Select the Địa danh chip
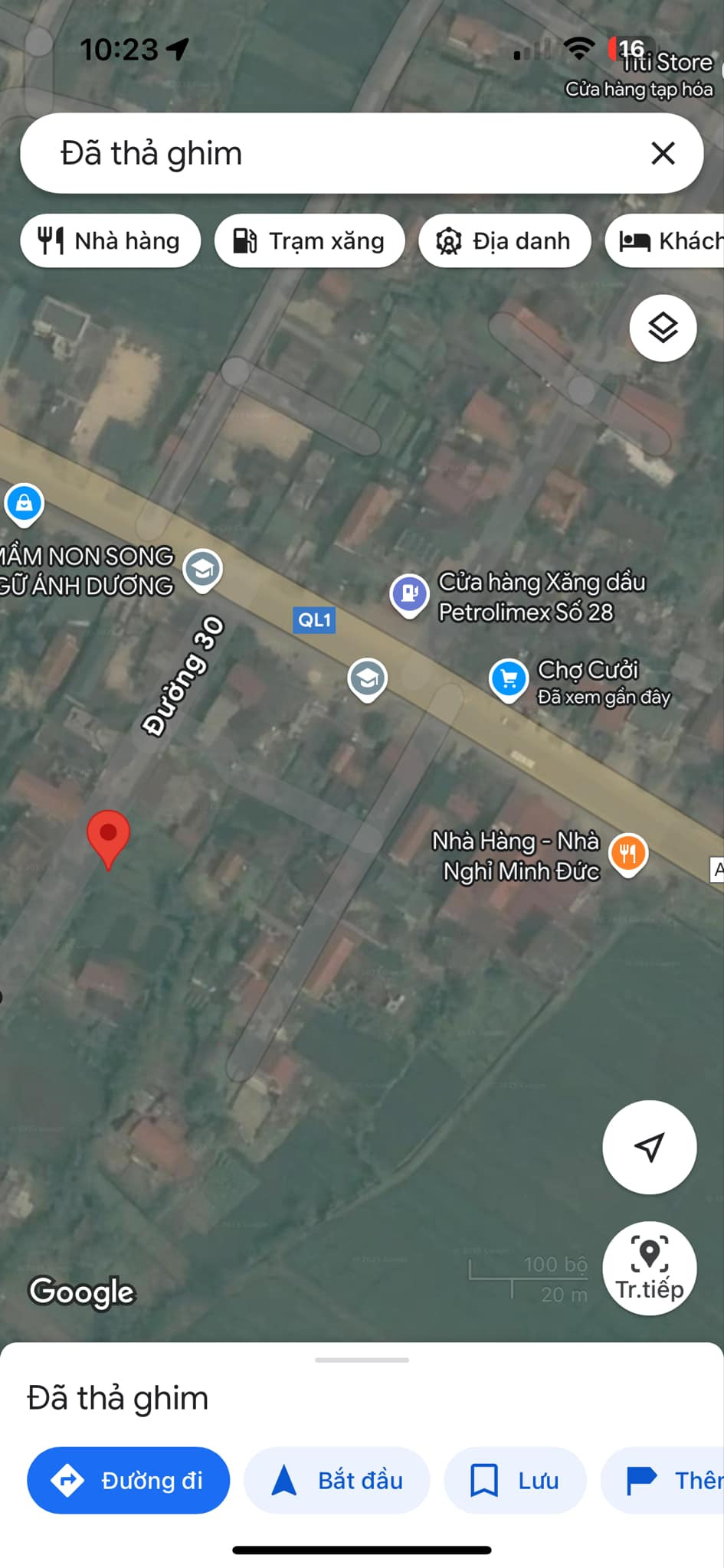Screen dimensions: 724x1568 [504, 241]
